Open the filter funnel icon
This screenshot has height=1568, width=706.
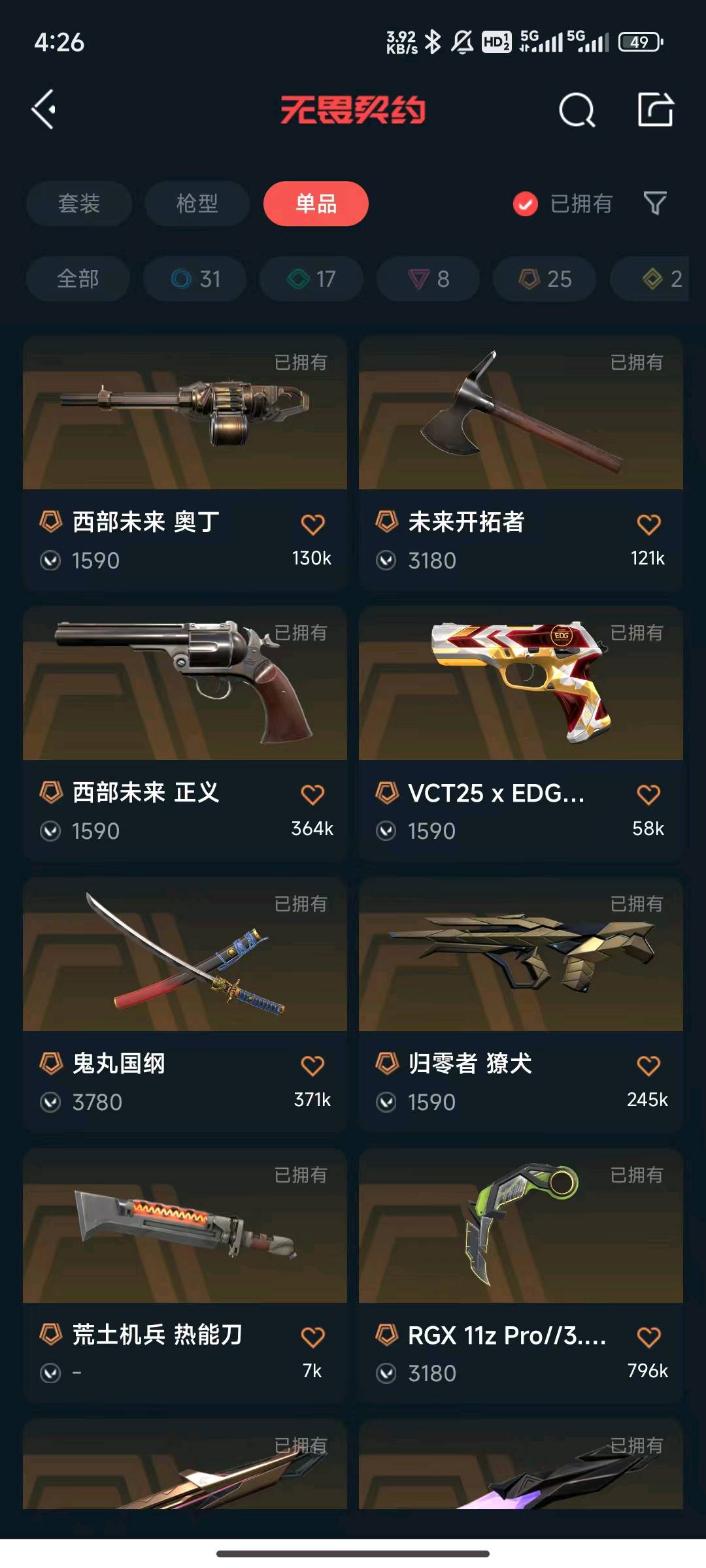click(x=655, y=203)
